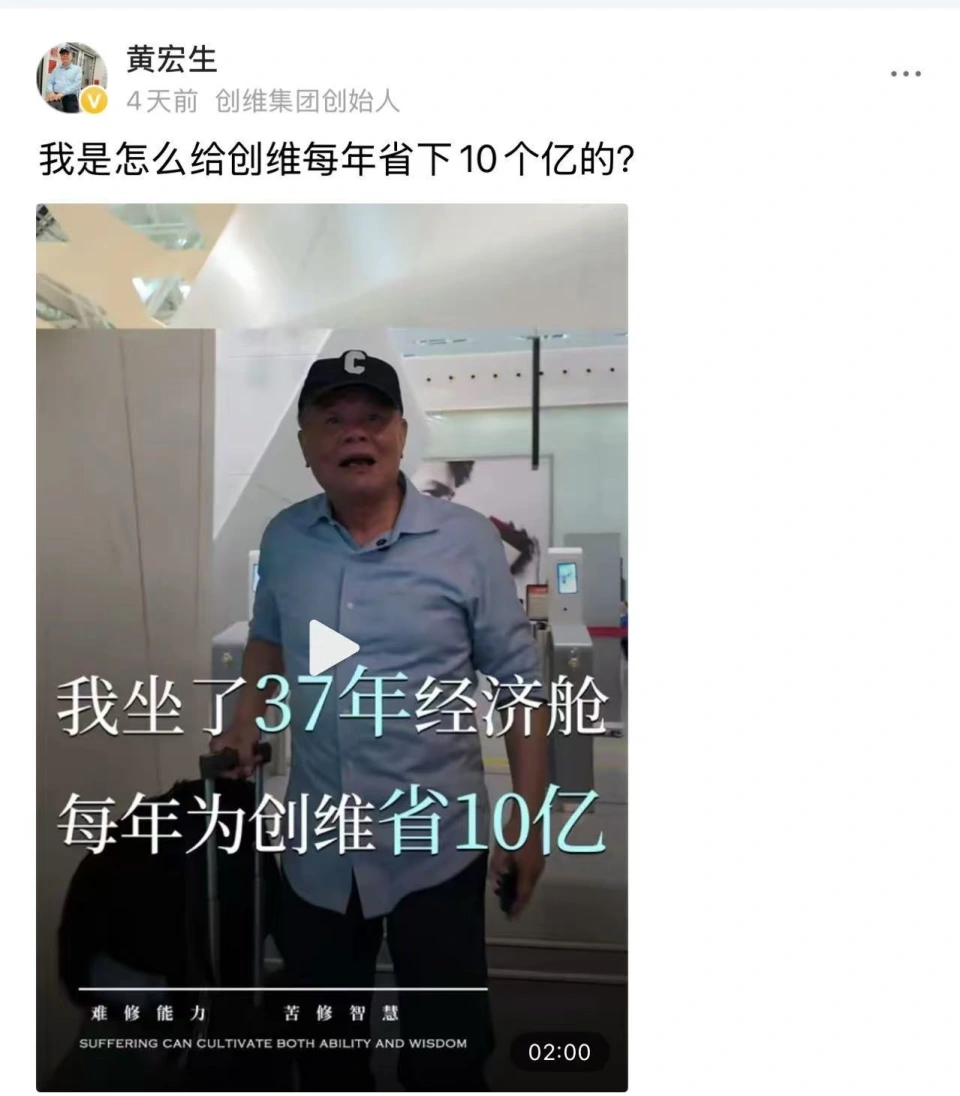Open the post's three-dot overflow menu

(x=905, y=74)
